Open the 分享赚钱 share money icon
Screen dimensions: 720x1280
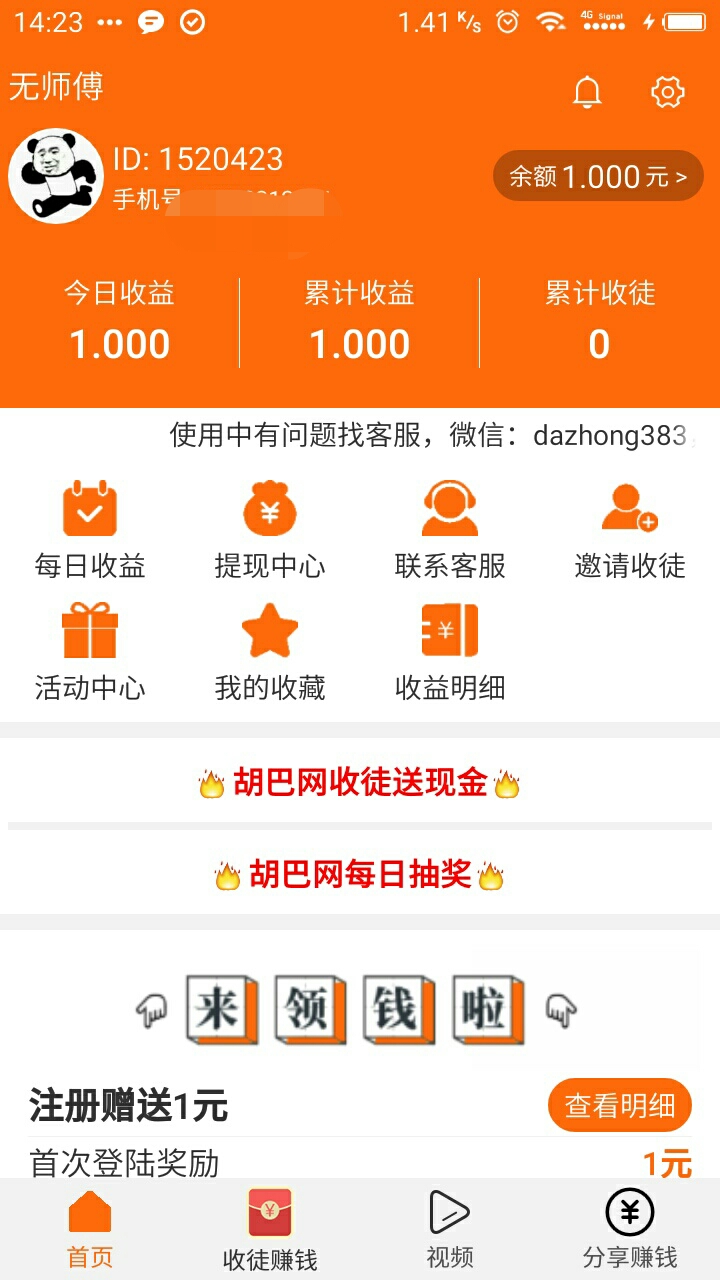tap(629, 1213)
